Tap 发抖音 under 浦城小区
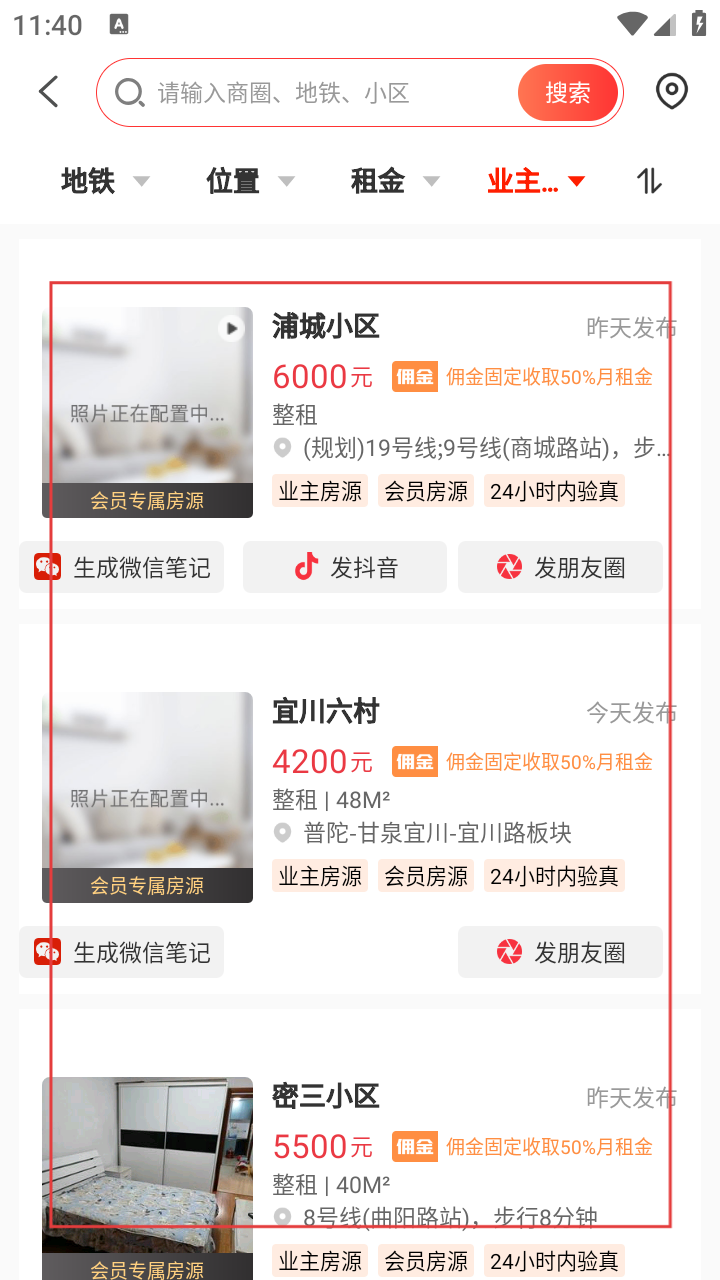 tap(345, 567)
